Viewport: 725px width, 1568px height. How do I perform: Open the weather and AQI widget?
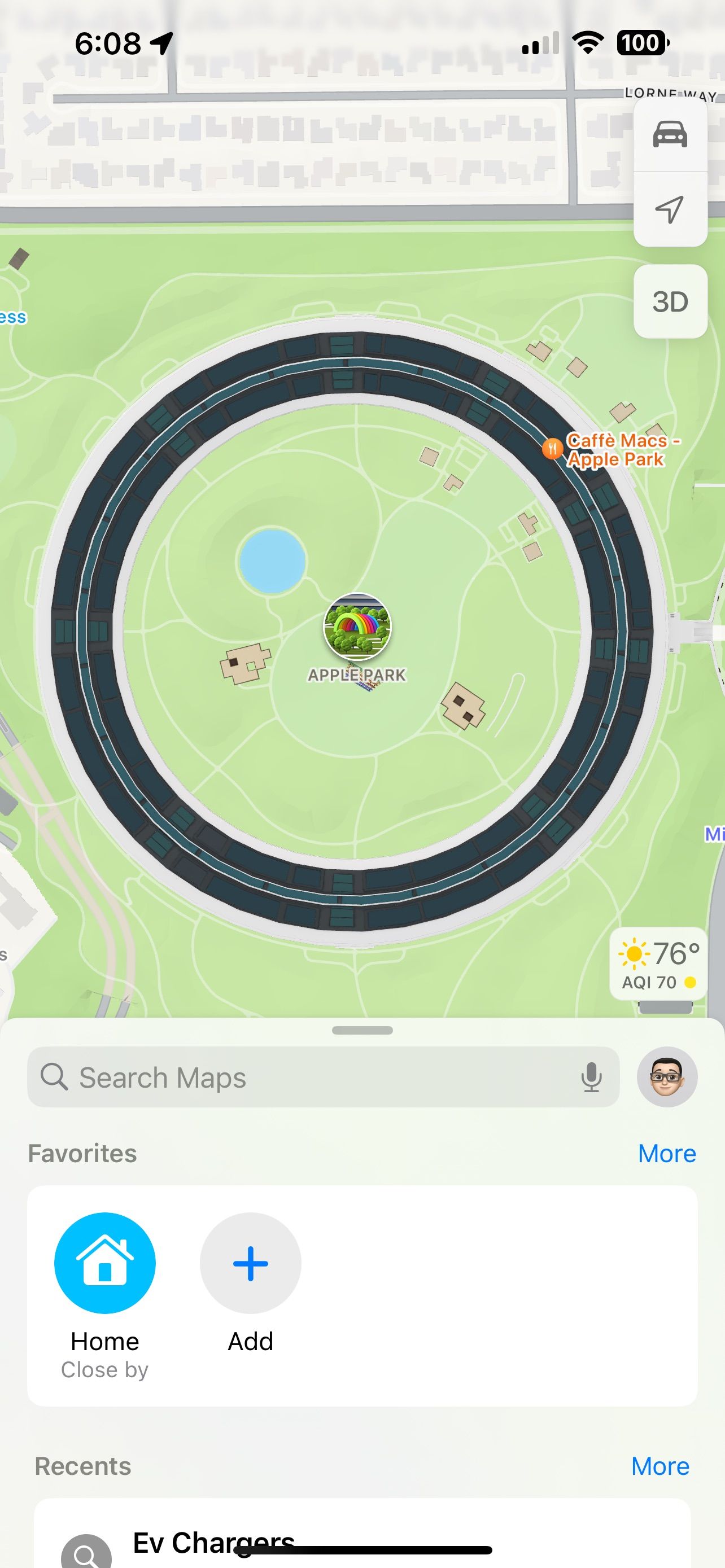[x=658, y=963]
